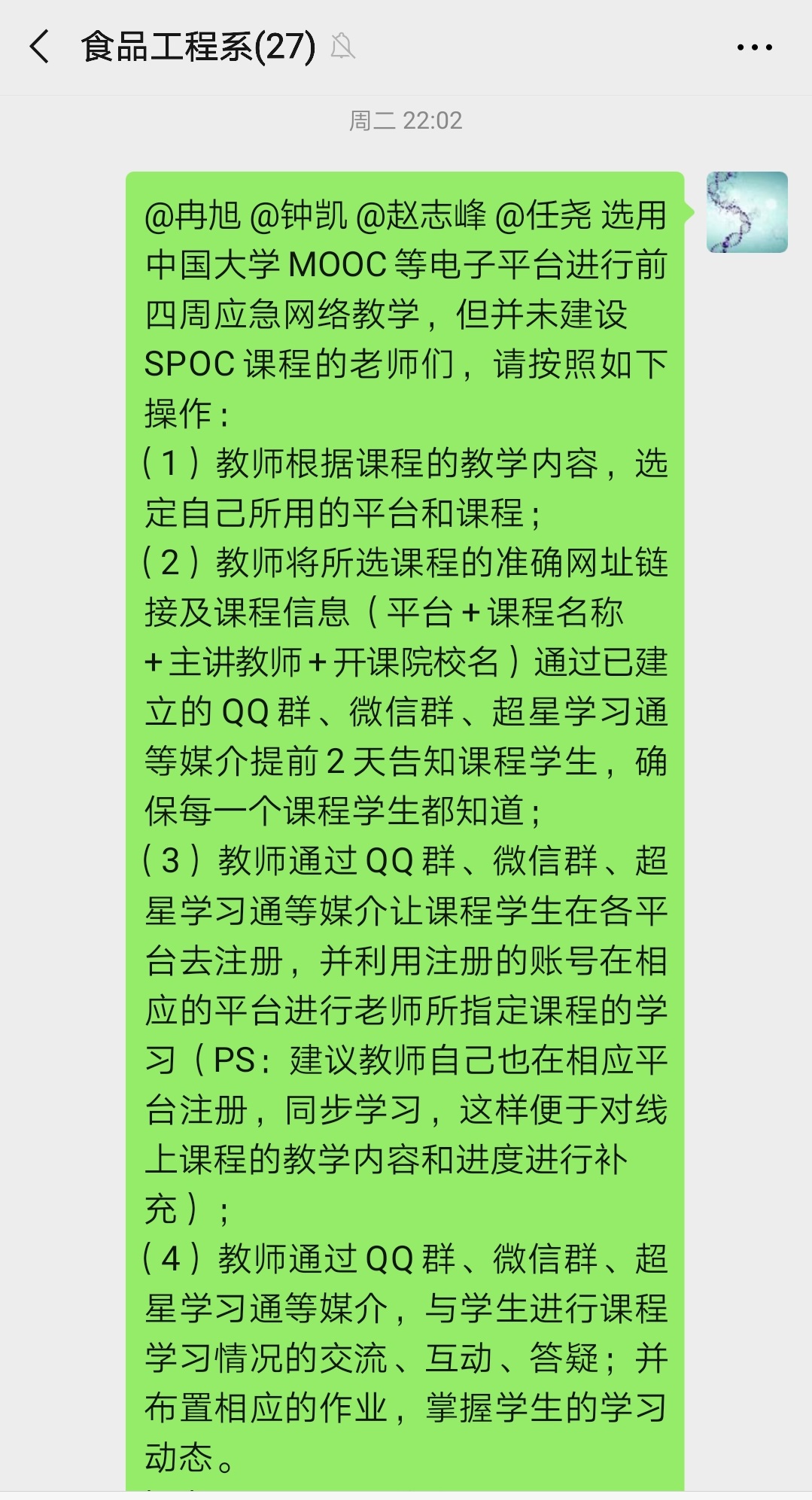
Task: Go back from 食品工程系 group chat
Action: (x=39, y=47)
